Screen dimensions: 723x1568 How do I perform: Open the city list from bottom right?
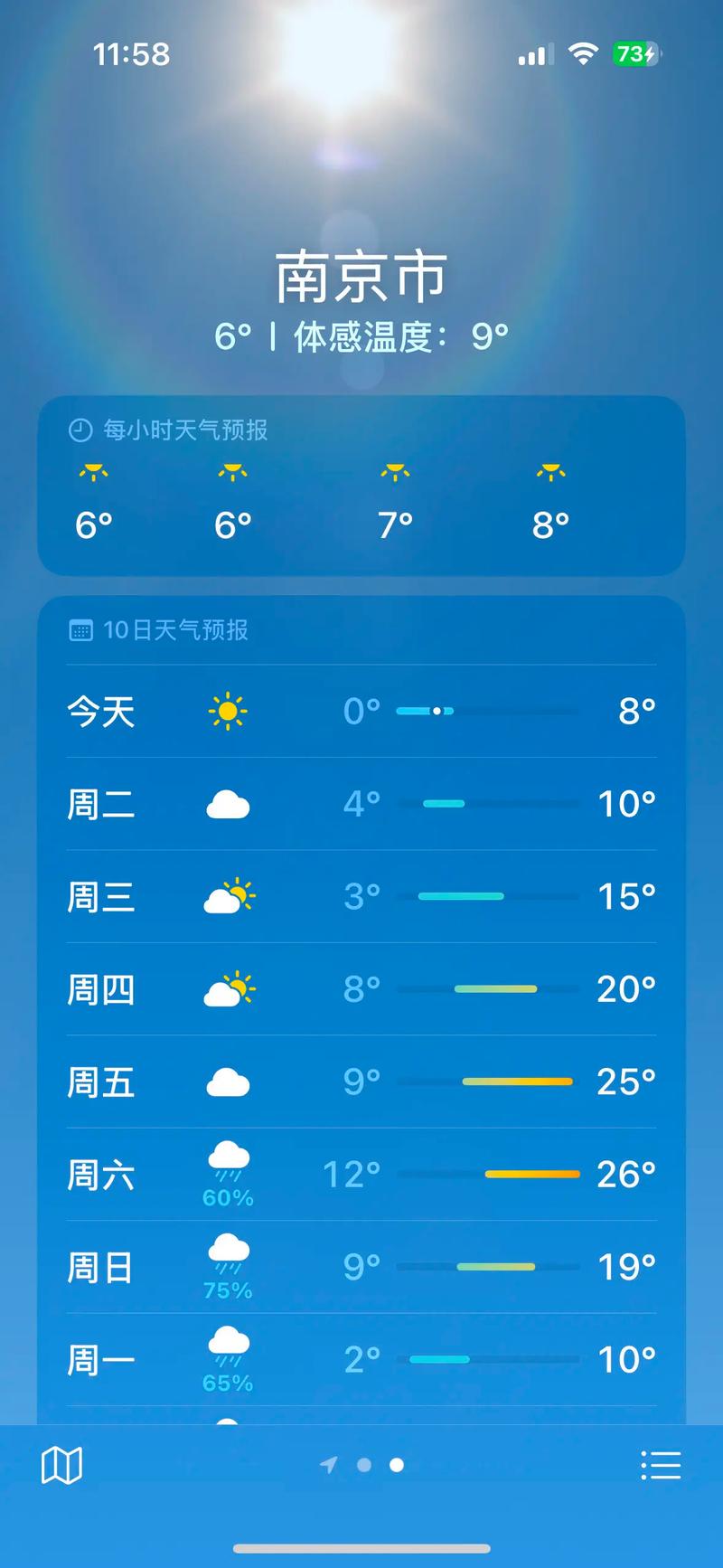pos(661,1465)
